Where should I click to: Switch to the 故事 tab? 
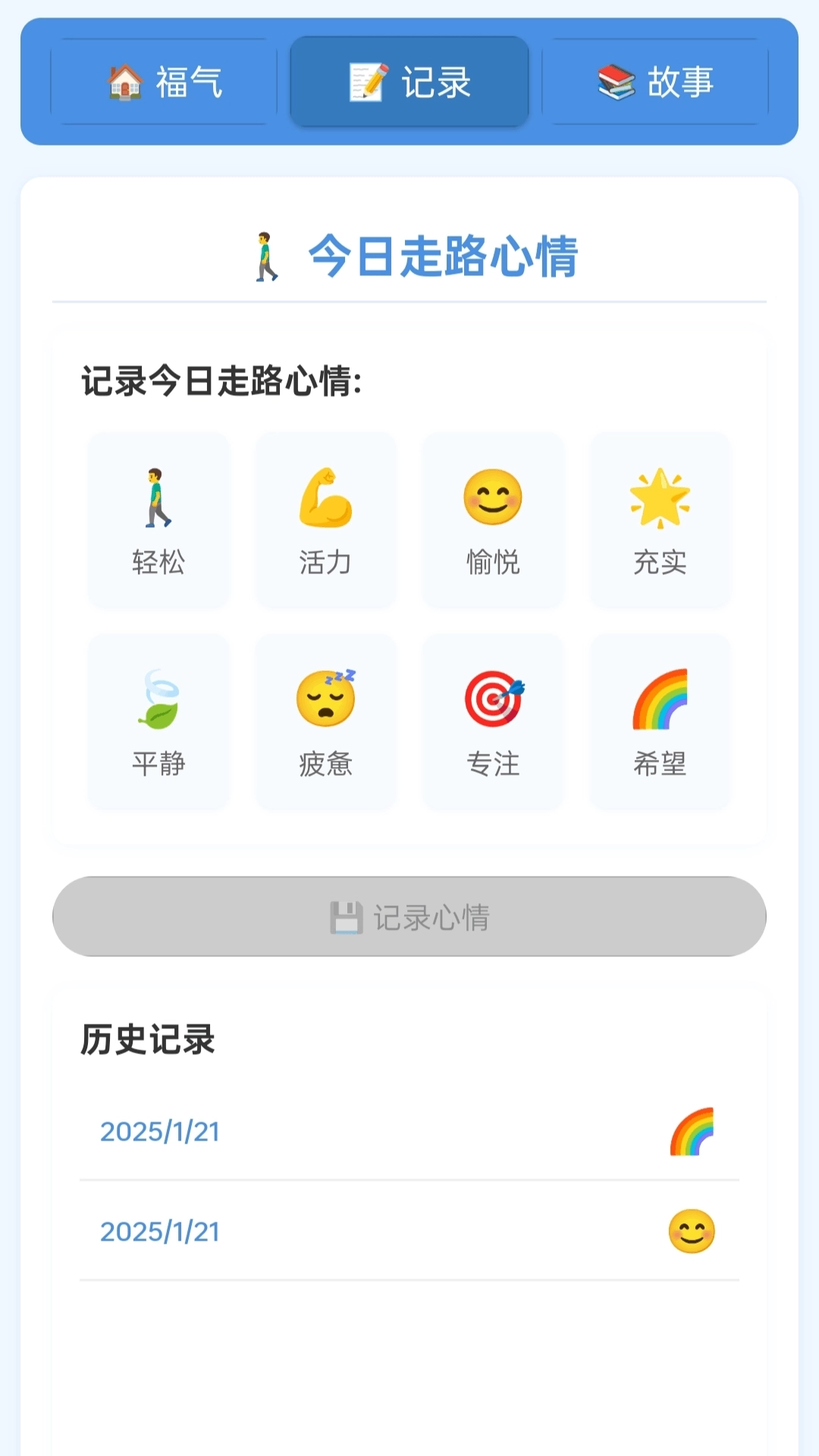click(655, 83)
